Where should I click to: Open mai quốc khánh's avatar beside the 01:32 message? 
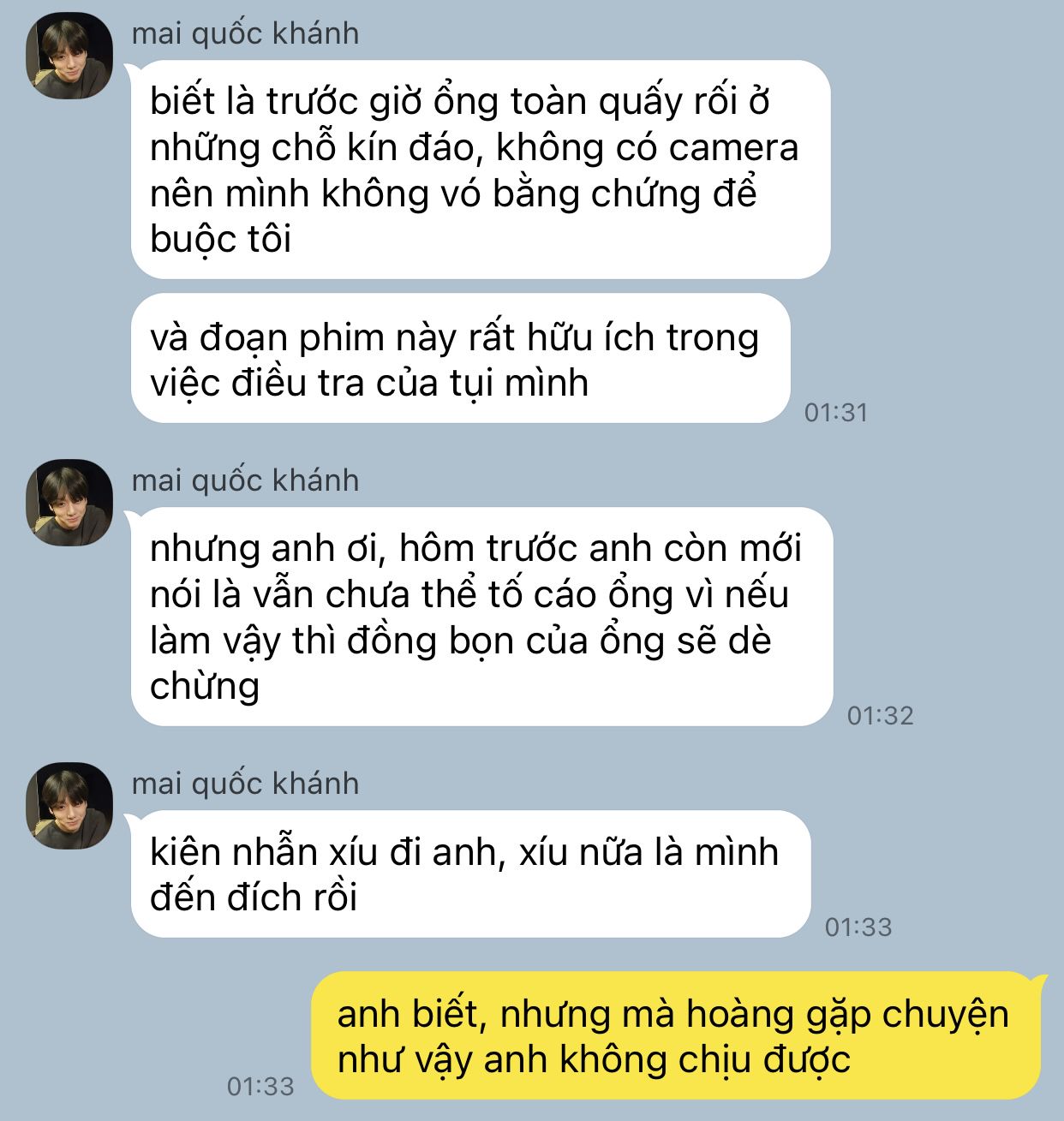(69, 503)
